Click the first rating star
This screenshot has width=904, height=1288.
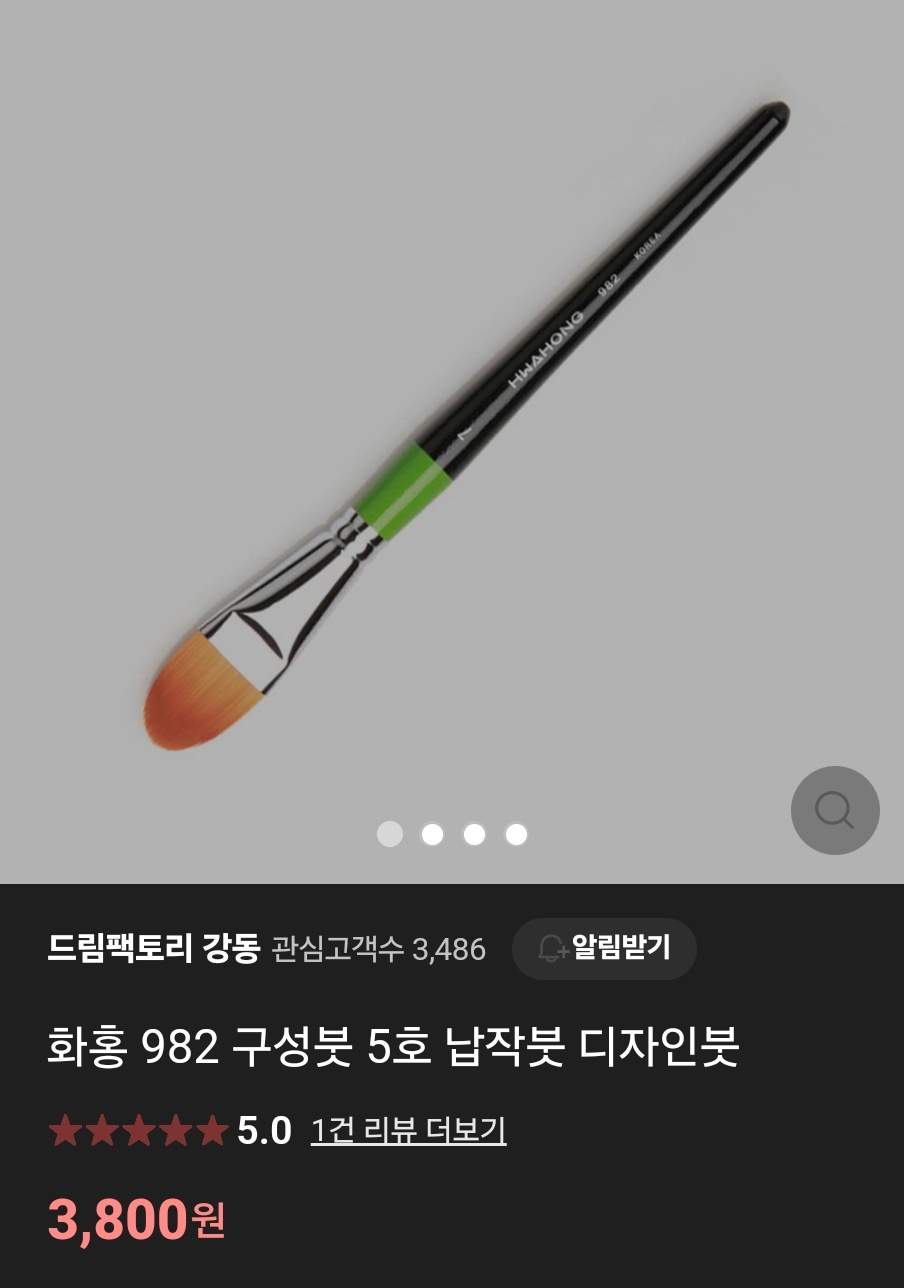point(66,1130)
